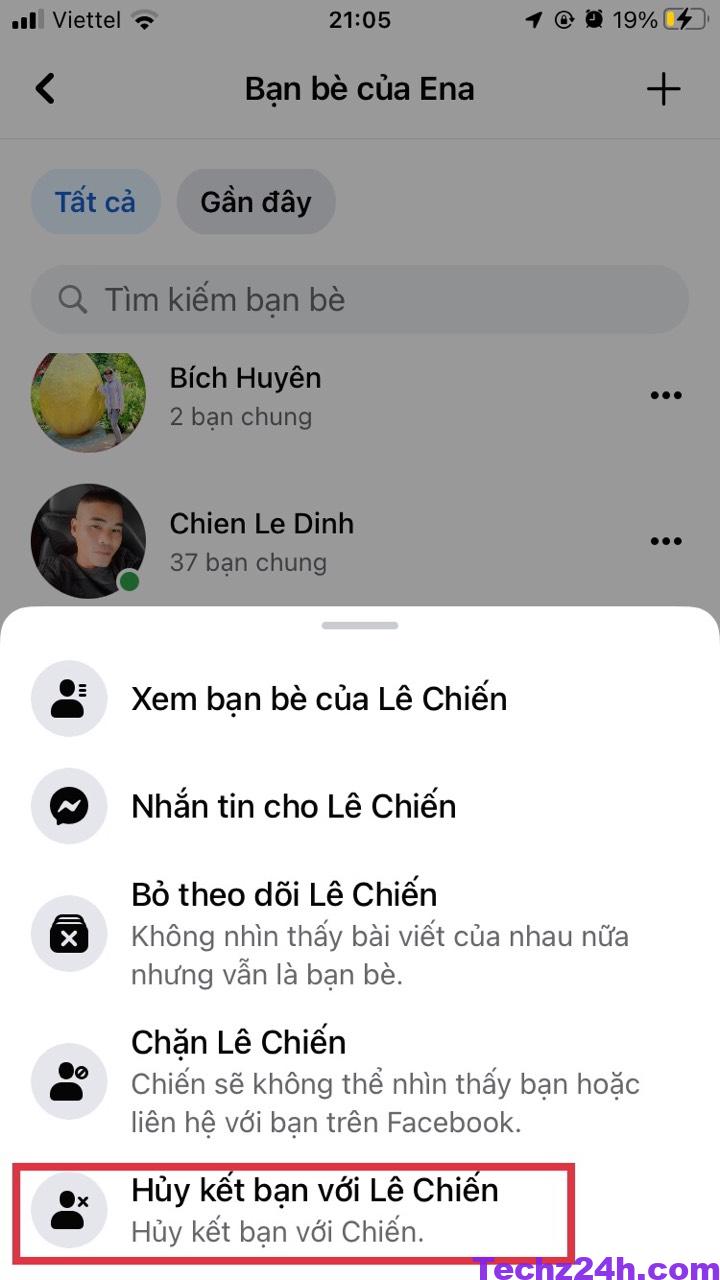Switch to the Gần đây filter

[256, 202]
